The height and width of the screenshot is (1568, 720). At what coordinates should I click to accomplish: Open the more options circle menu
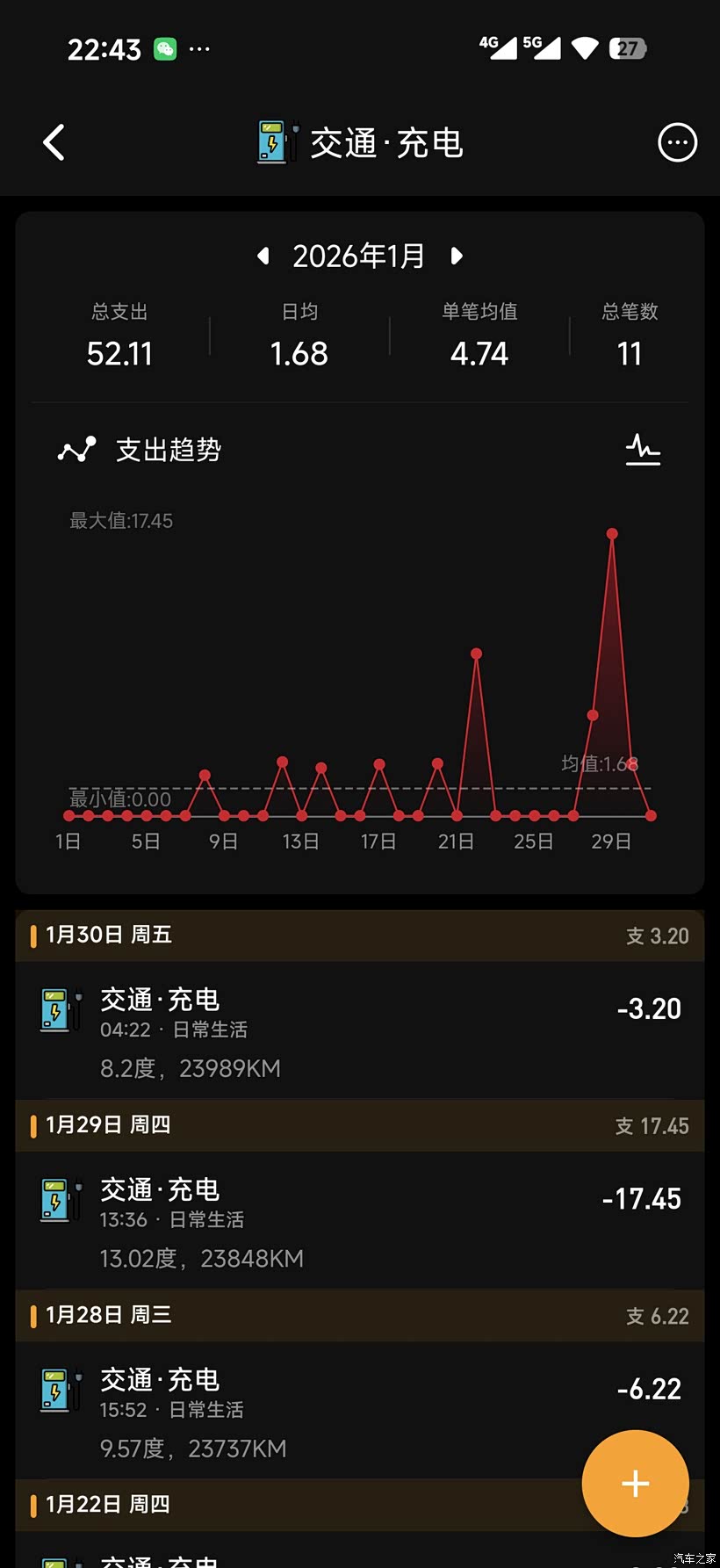678,142
